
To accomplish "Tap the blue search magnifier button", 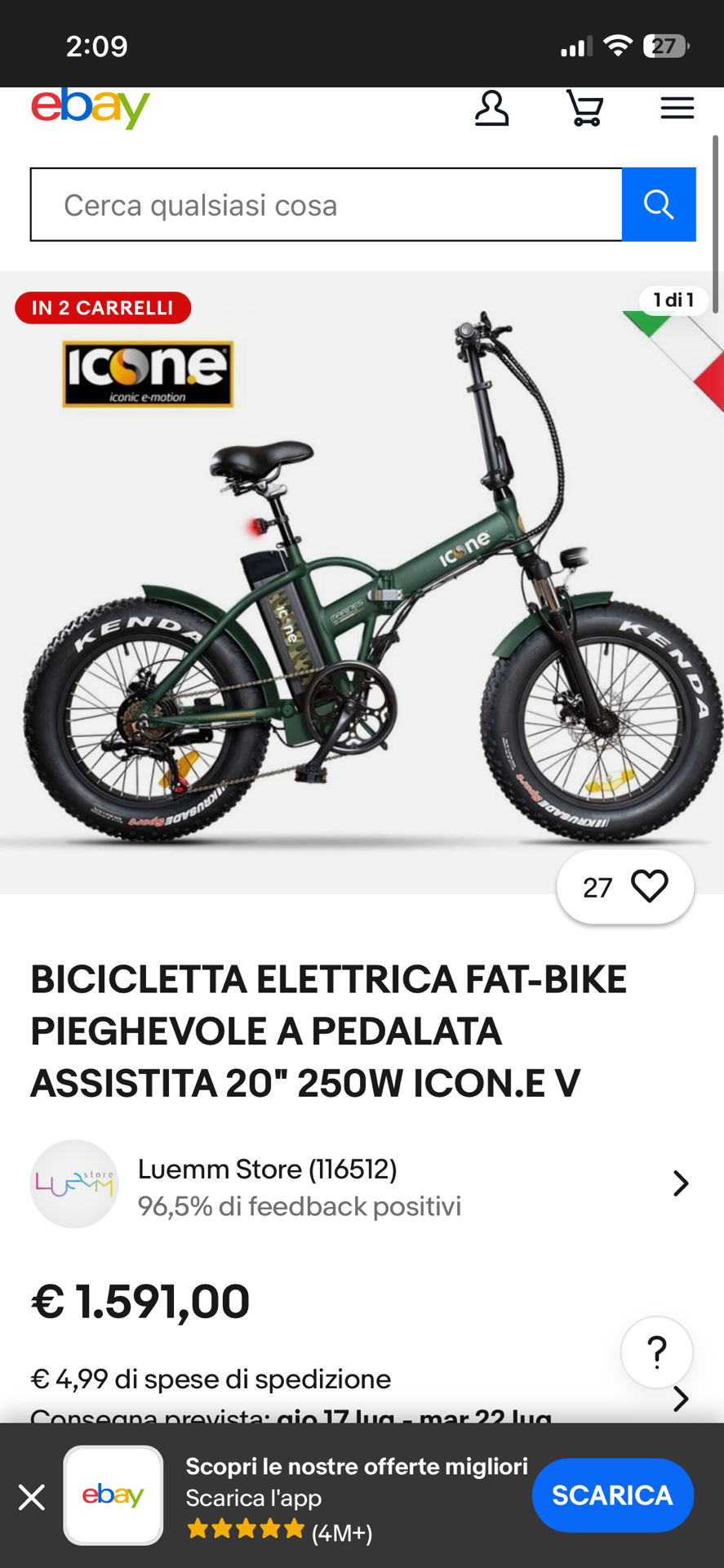I will 659,205.
